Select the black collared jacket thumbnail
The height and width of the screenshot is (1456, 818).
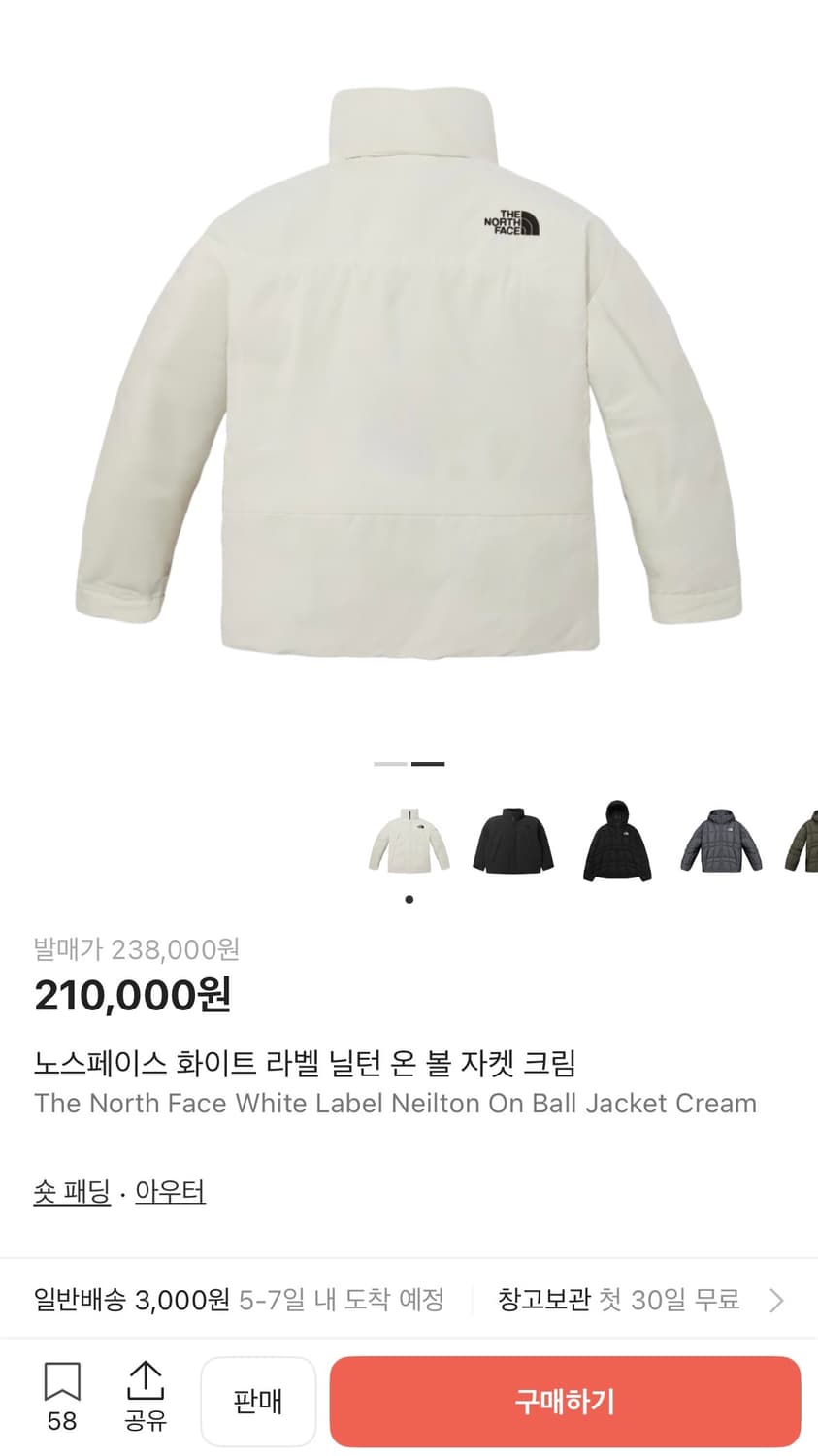coord(513,841)
